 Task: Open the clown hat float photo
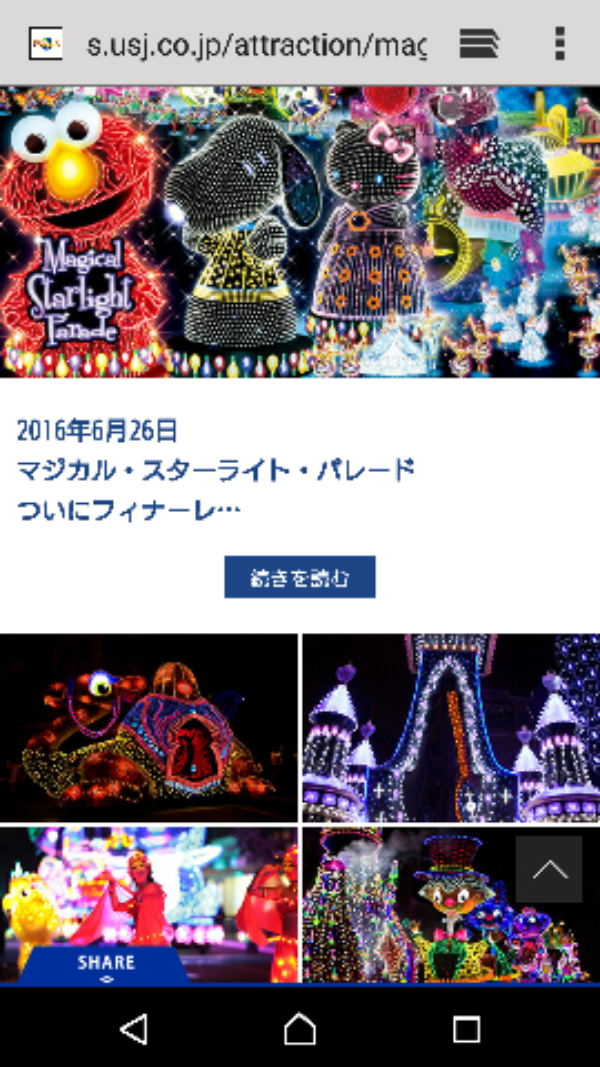pos(420,905)
